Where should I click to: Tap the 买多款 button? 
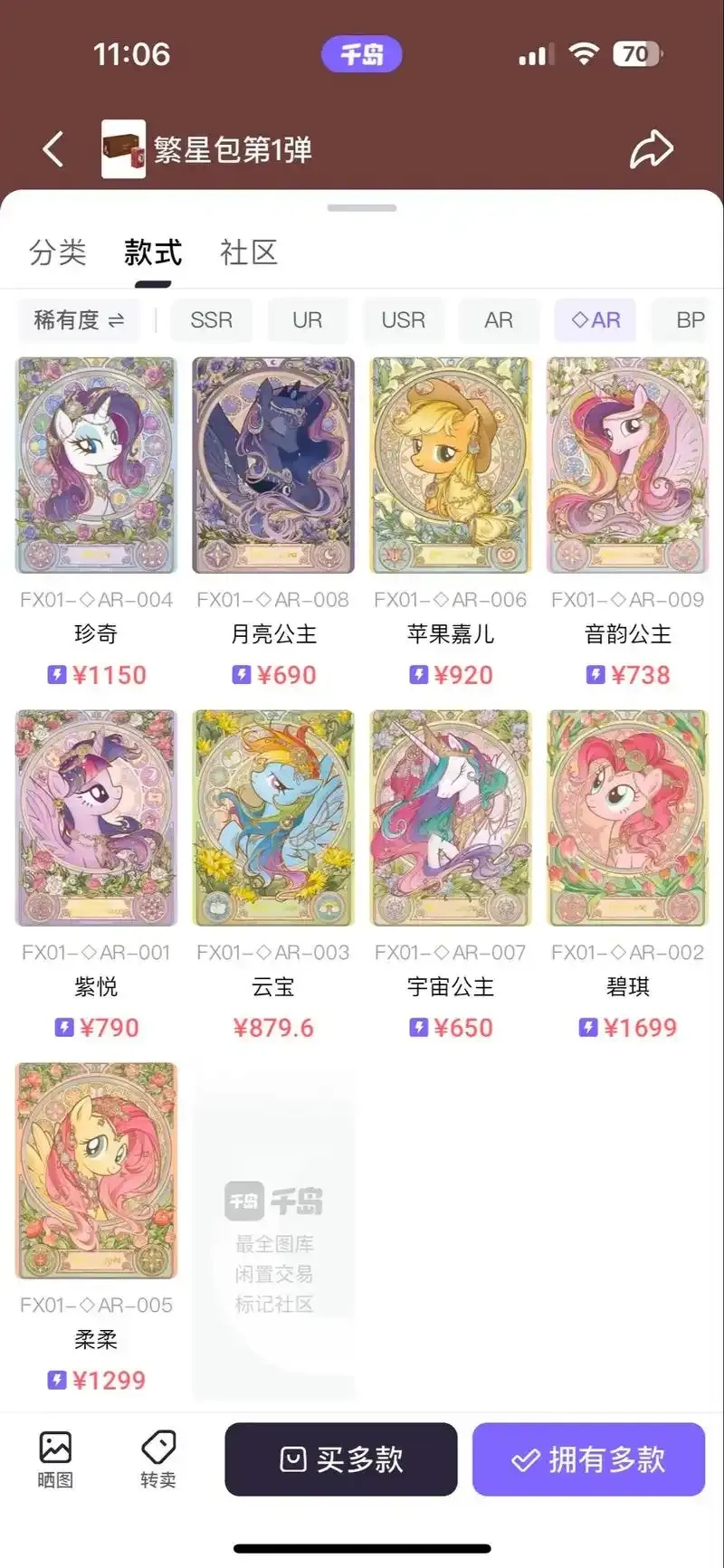[x=341, y=1459]
